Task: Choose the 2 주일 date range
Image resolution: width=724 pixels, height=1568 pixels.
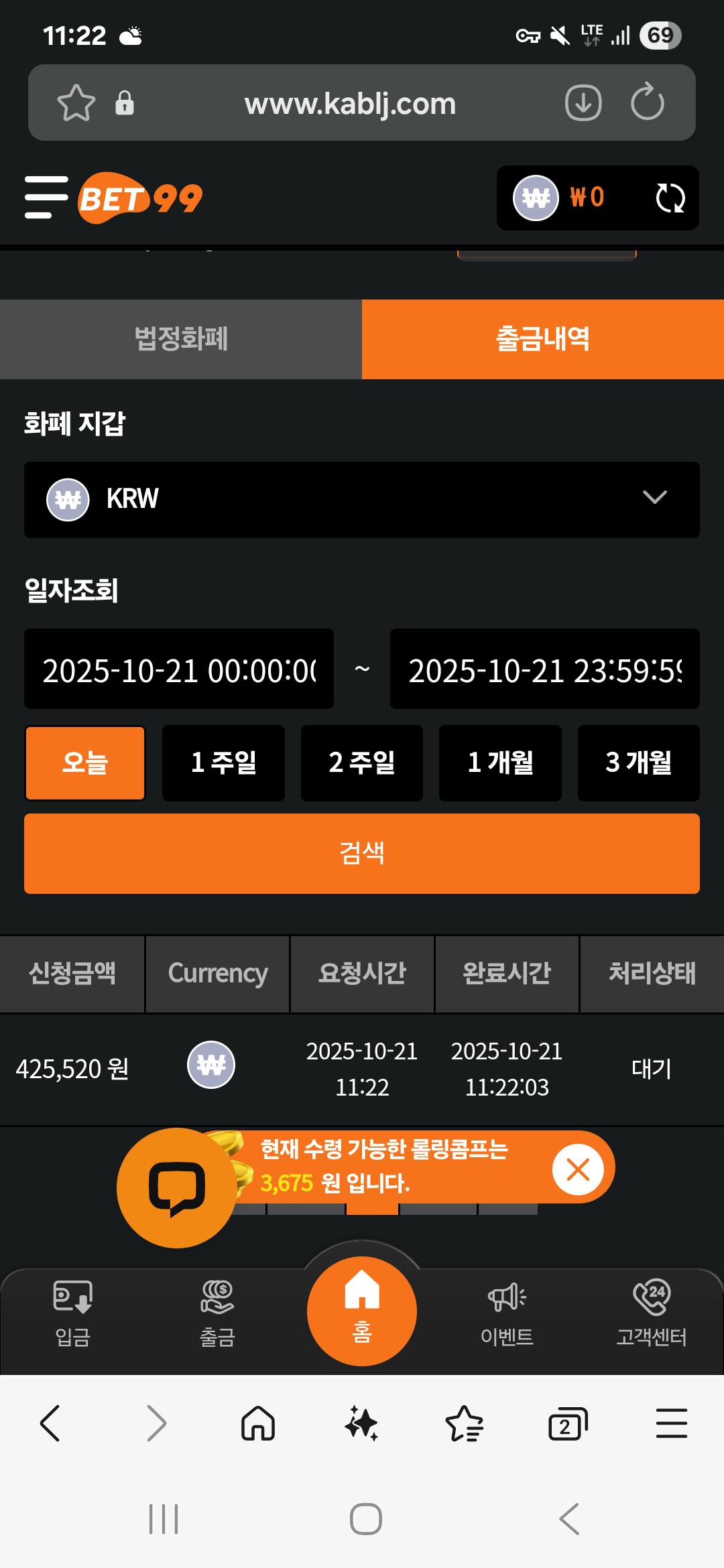Action: tap(362, 763)
